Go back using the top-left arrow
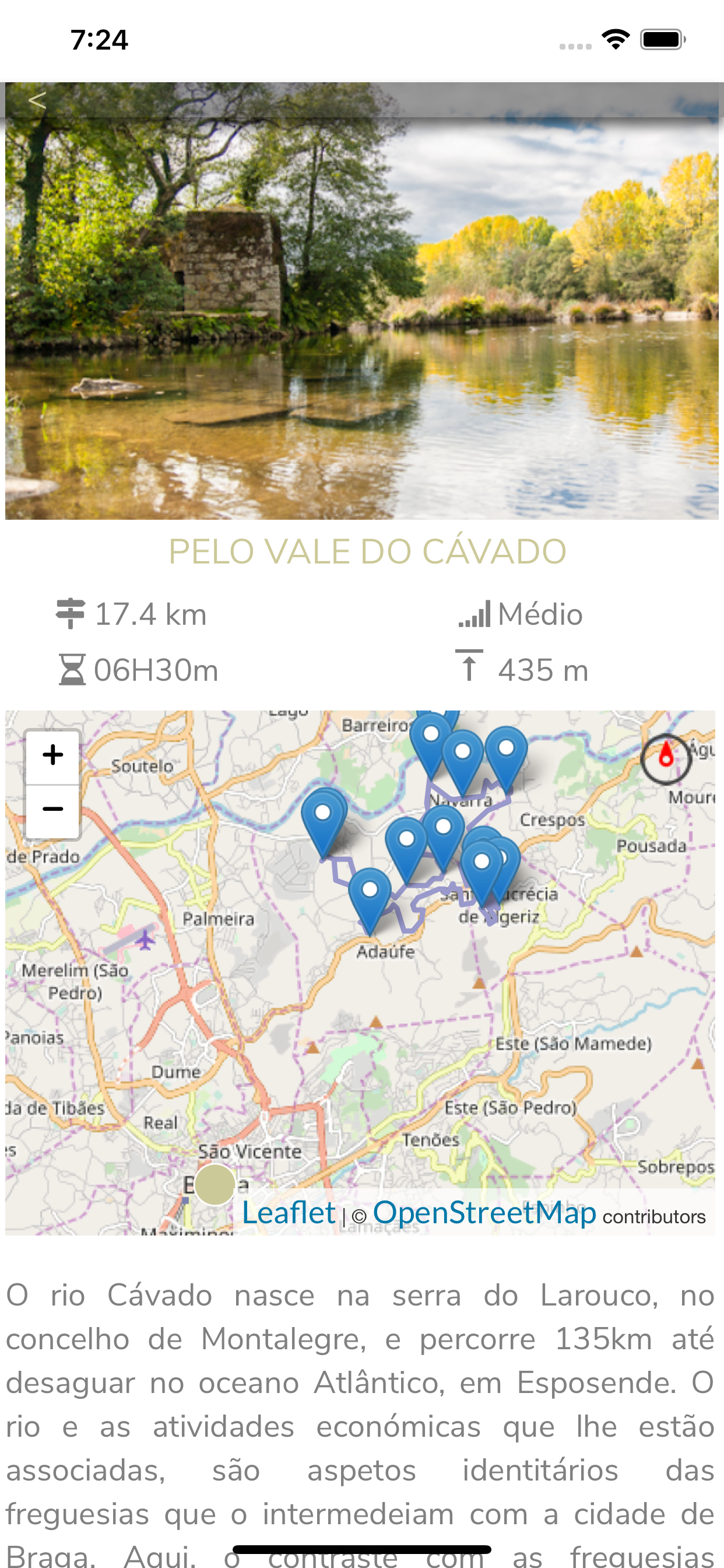Image resolution: width=724 pixels, height=1568 pixels. tap(38, 100)
